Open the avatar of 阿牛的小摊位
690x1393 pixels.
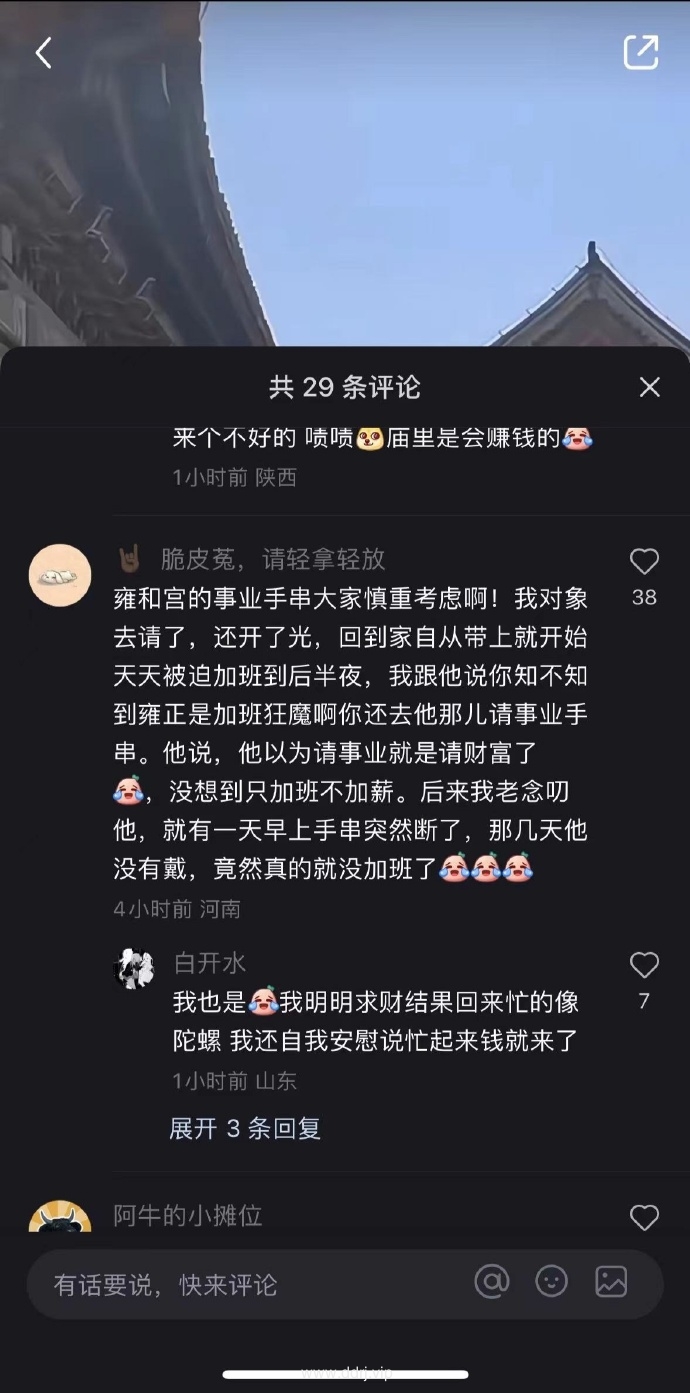pos(60,1218)
